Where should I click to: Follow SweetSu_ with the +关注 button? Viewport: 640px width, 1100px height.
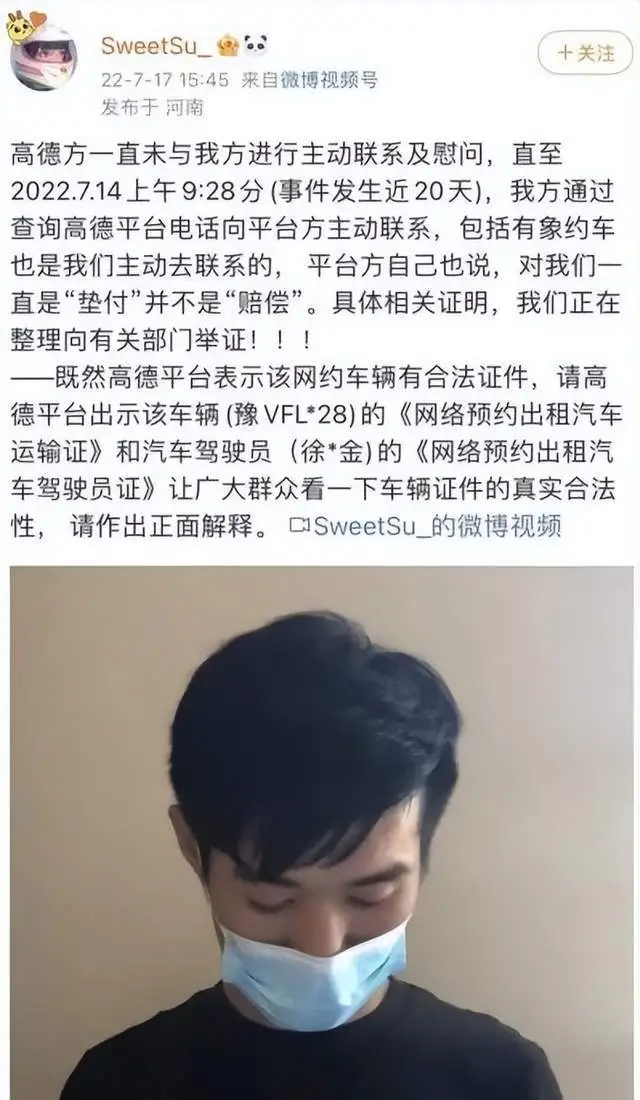pos(585,53)
